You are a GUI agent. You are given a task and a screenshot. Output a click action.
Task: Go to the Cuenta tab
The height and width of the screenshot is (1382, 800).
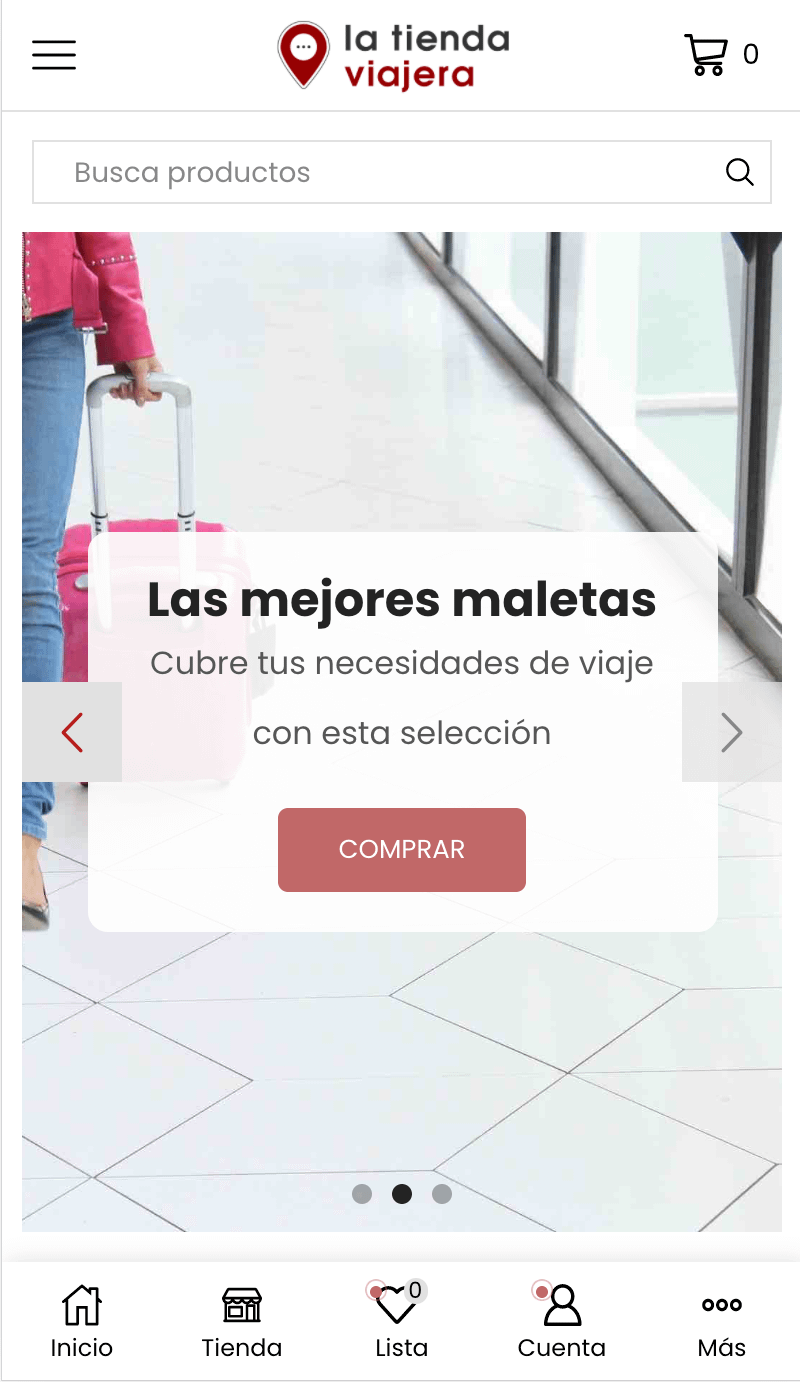coord(561,1322)
